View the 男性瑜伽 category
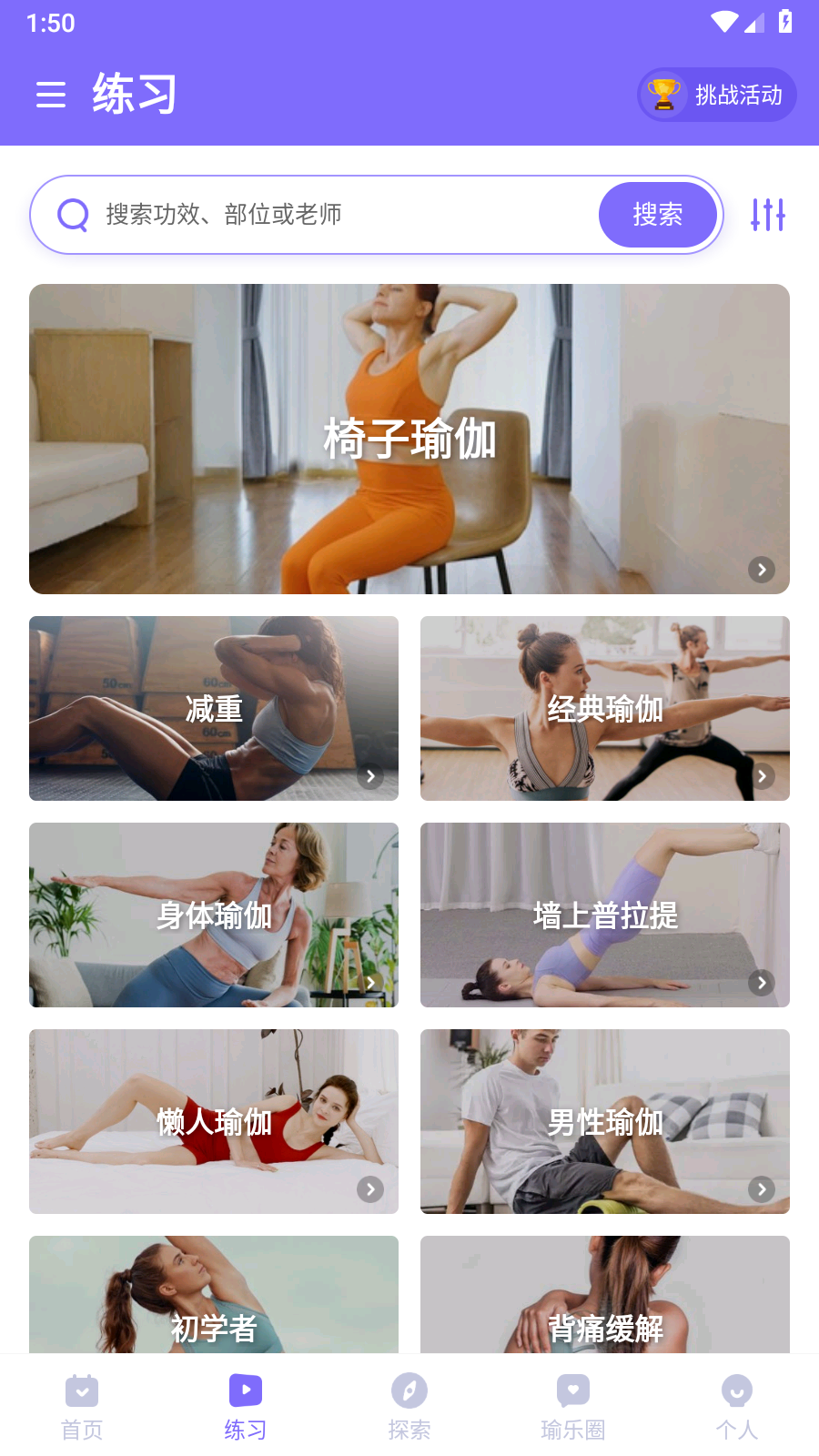Screen dimensions: 819x1456 point(605,1121)
